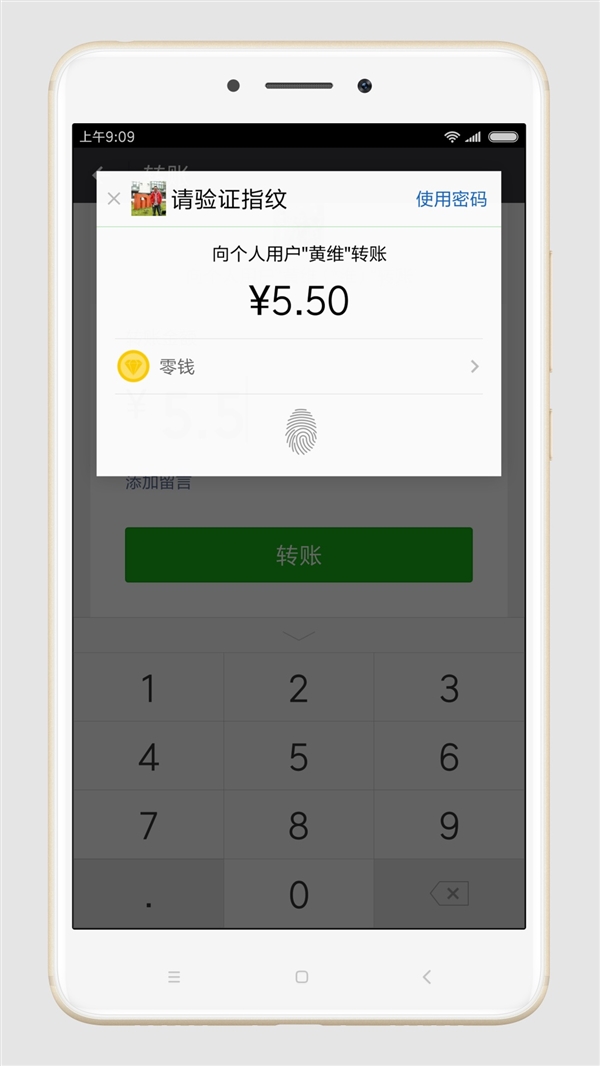This screenshot has height=1066, width=600.
Task: Switch to 使用密码 password payment
Action: [x=451, y=199]
